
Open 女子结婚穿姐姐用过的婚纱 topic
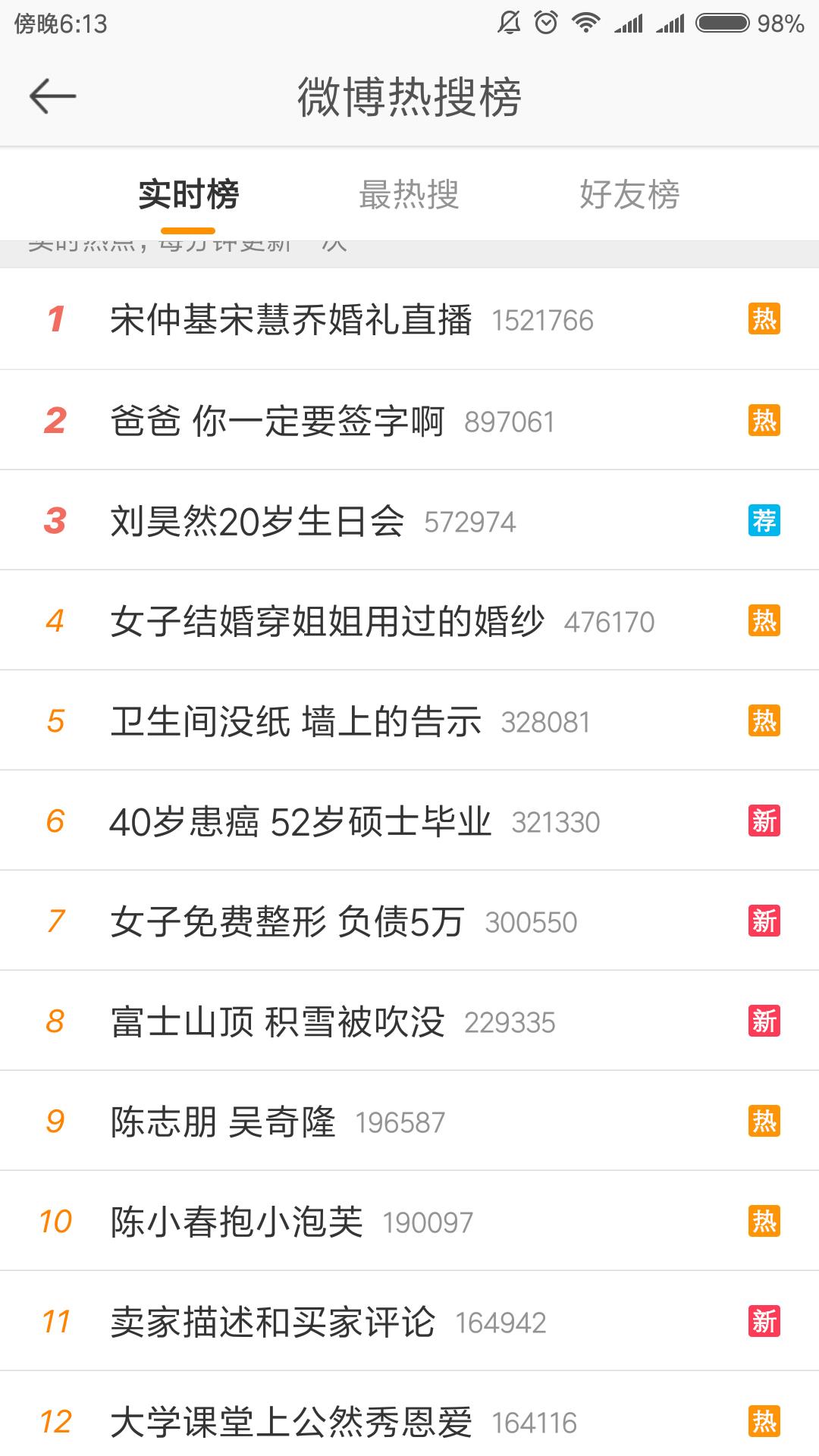(x=409, y=620)
